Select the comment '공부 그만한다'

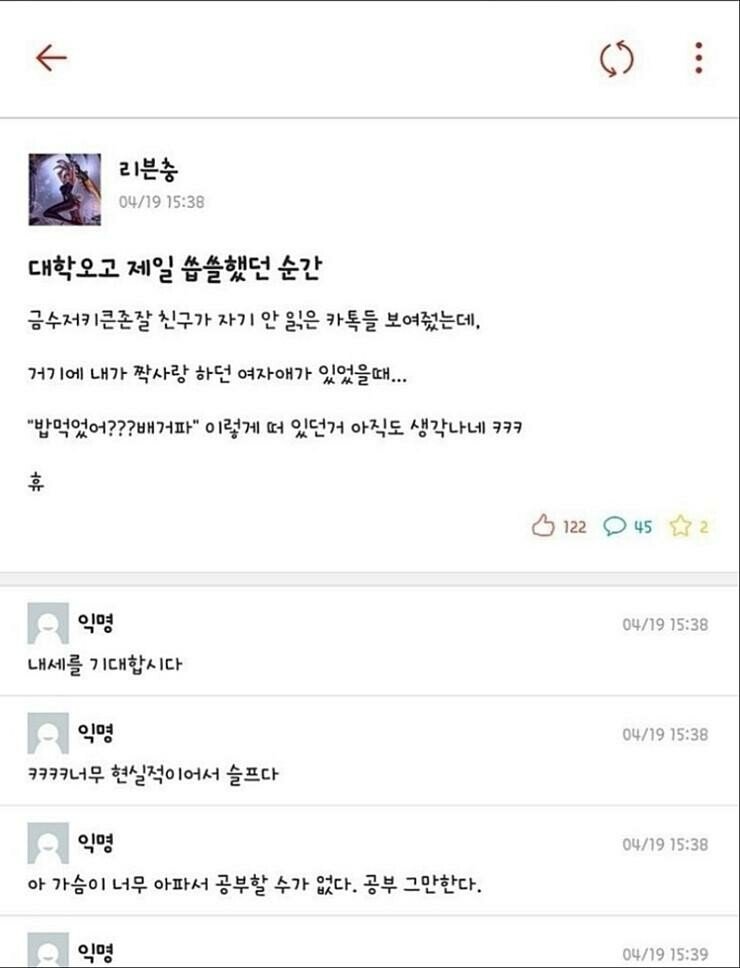tap(255, 884)
